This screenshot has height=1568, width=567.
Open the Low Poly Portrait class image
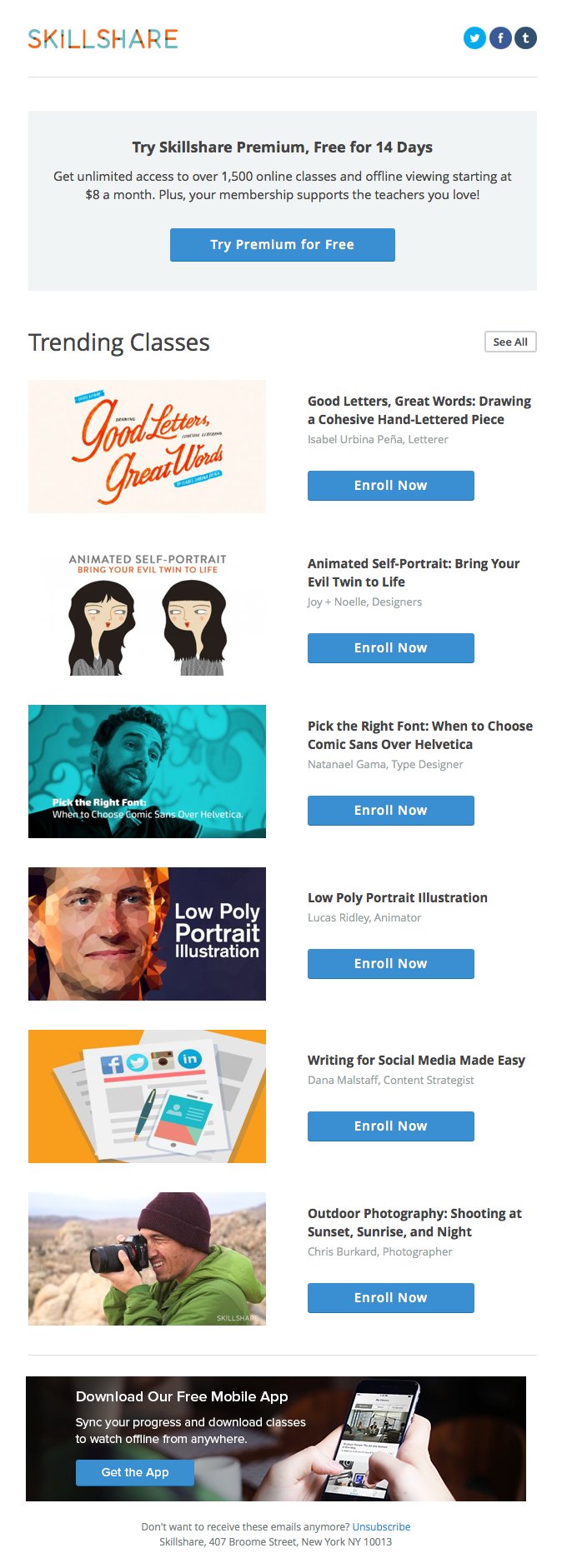pos(147,934)
